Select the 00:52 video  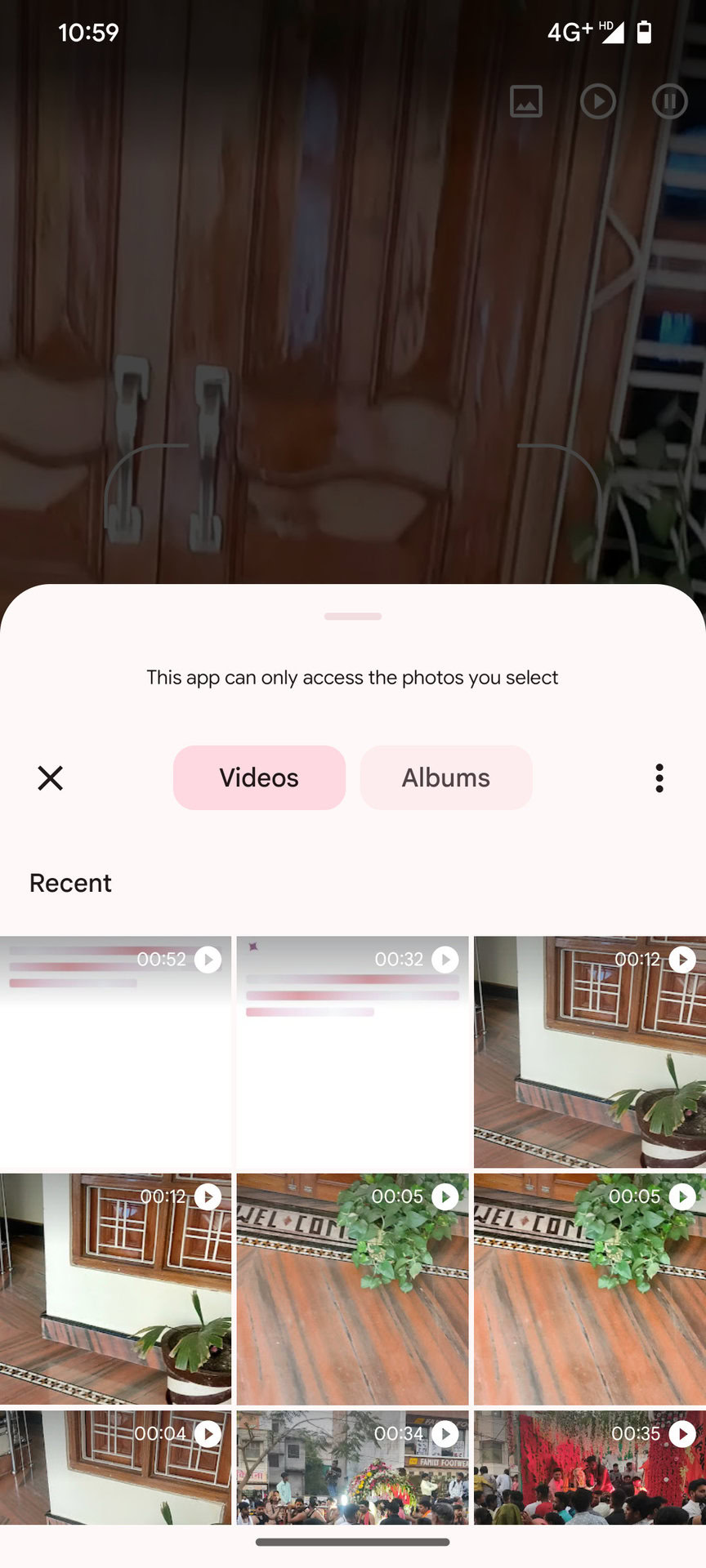(115, 1052)
